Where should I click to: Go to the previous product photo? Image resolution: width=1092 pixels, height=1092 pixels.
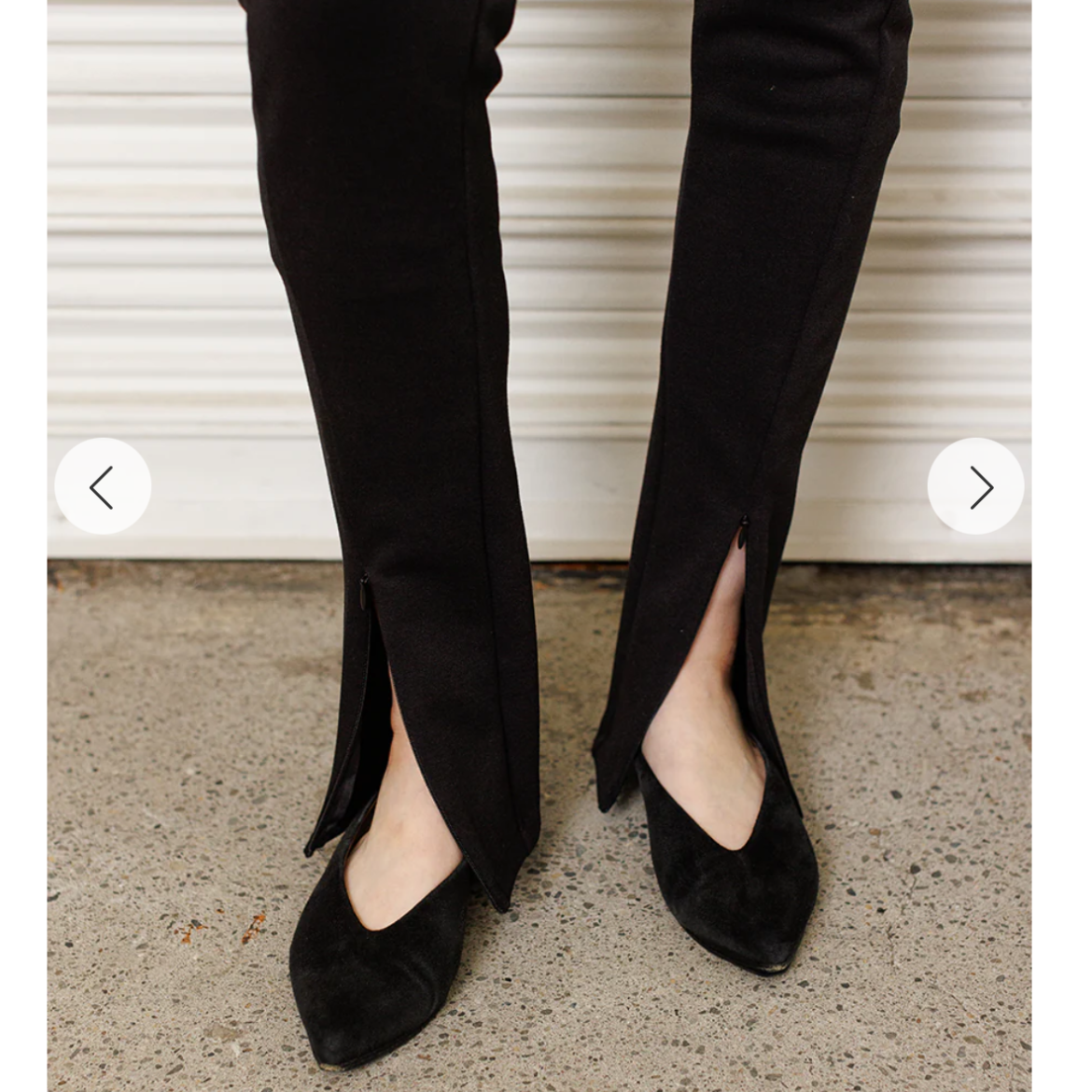103,486
